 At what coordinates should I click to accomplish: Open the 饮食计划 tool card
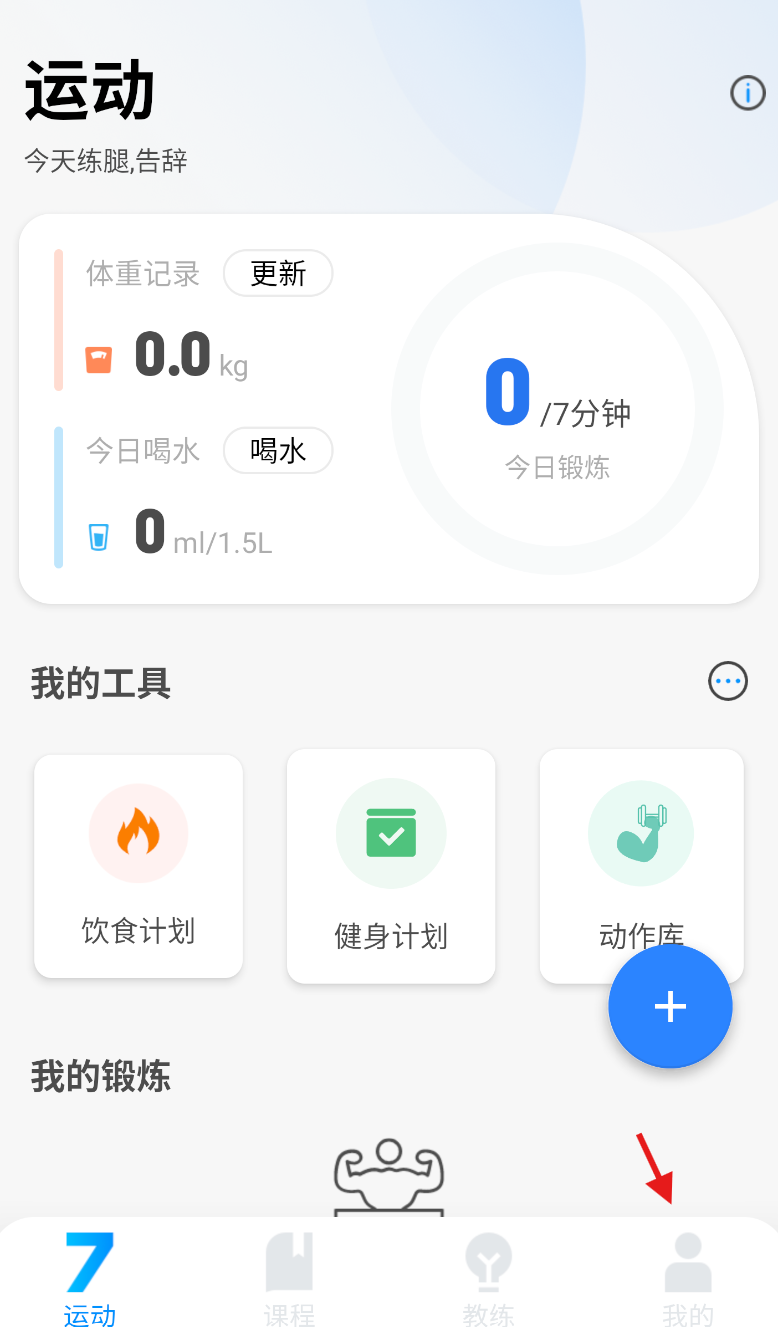tap(138, 865)
